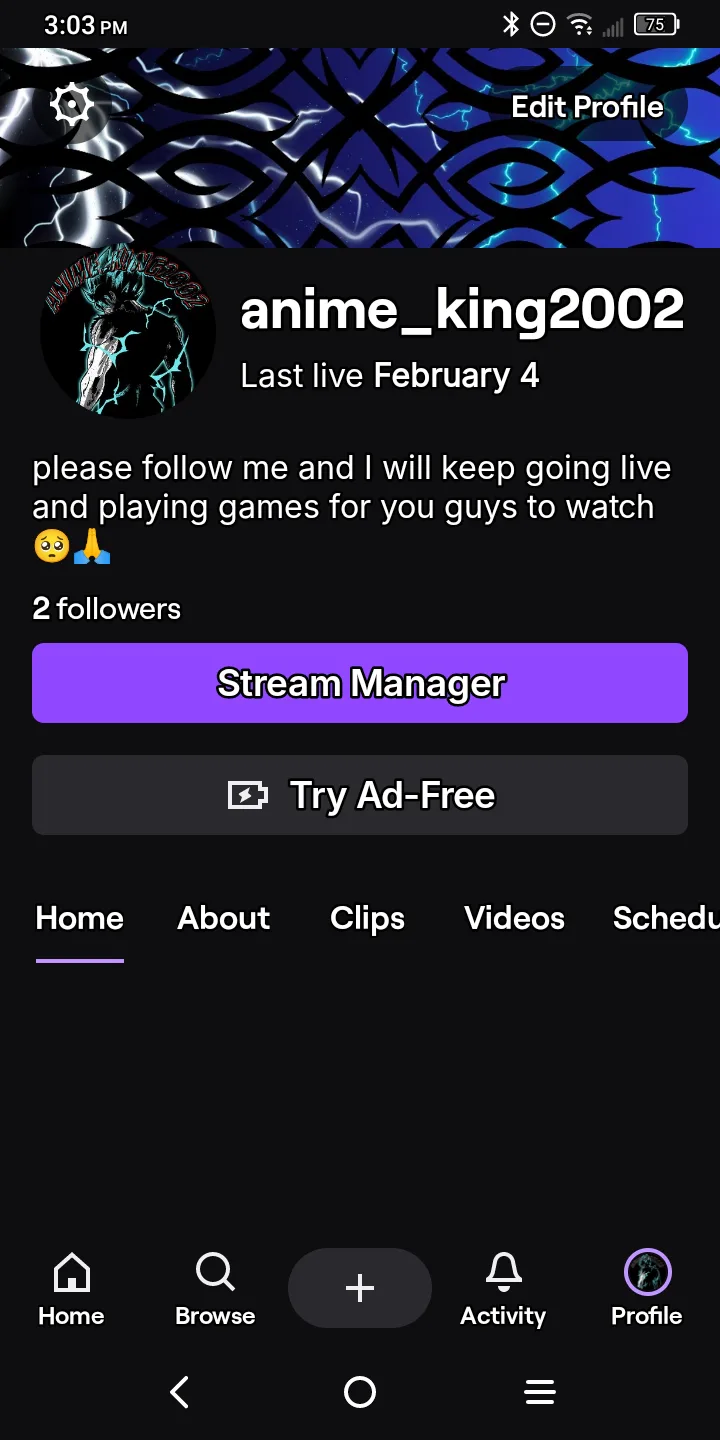Open recent apps from the navigation bar
Viewport: 720px width, 1440px height.
[x=540, y=1392]
